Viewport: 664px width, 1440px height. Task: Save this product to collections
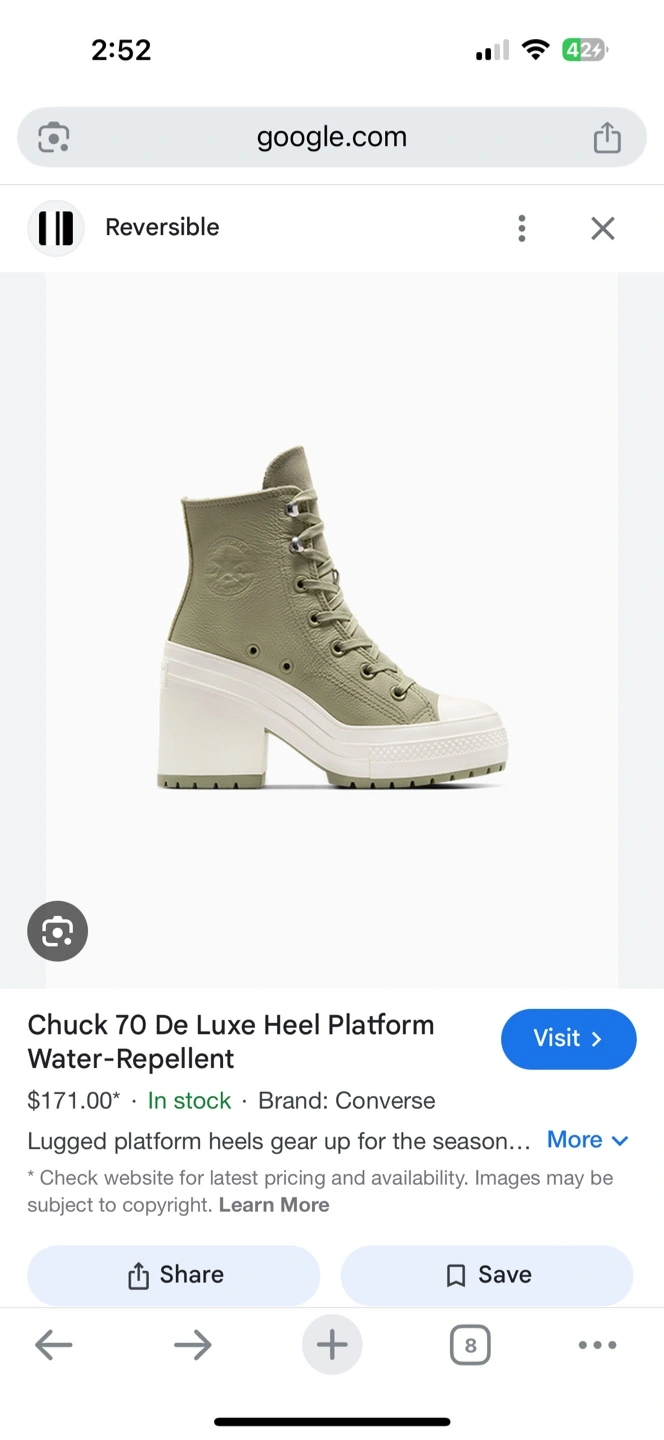click(487, 1275)
